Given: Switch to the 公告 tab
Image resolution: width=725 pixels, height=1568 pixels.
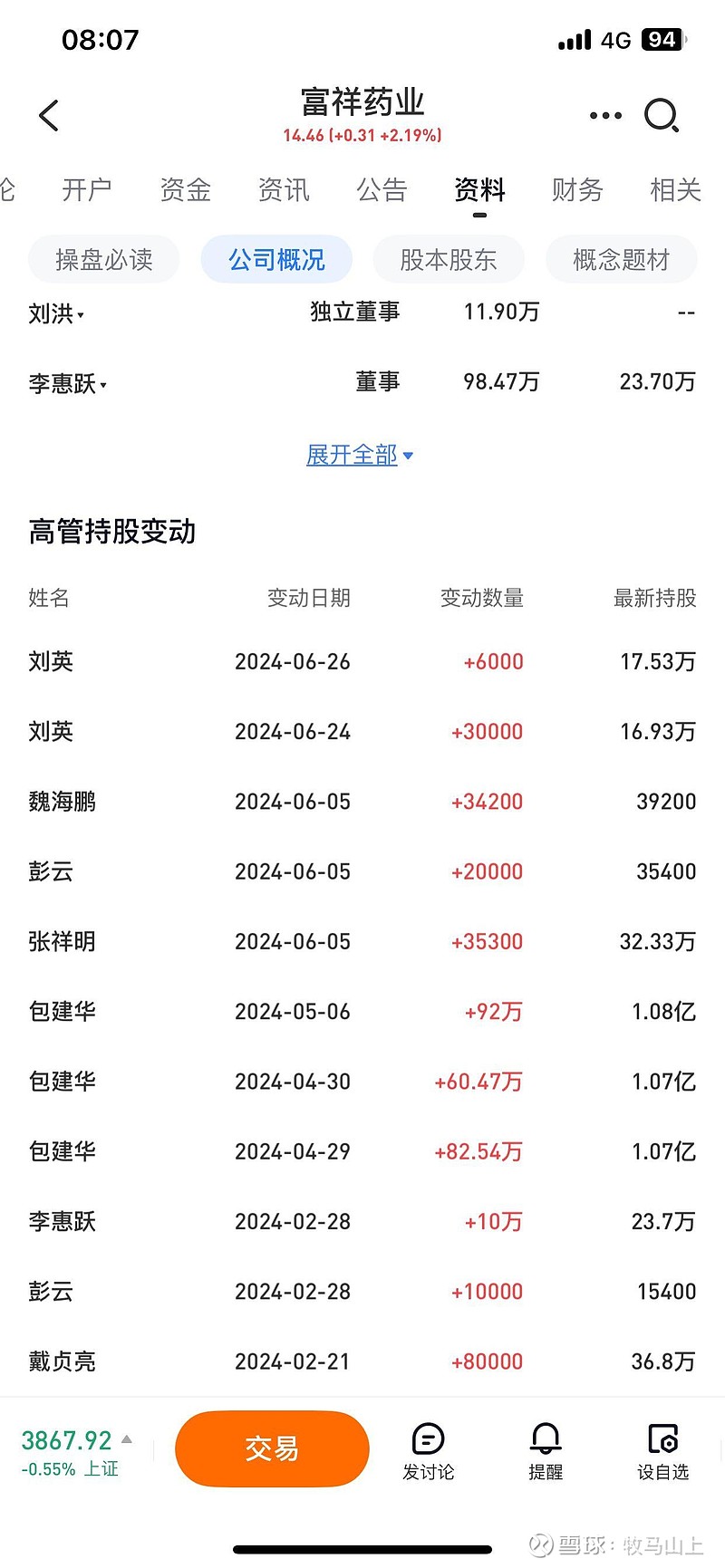Looking at the screenshot, I should [x=382, y=190].
